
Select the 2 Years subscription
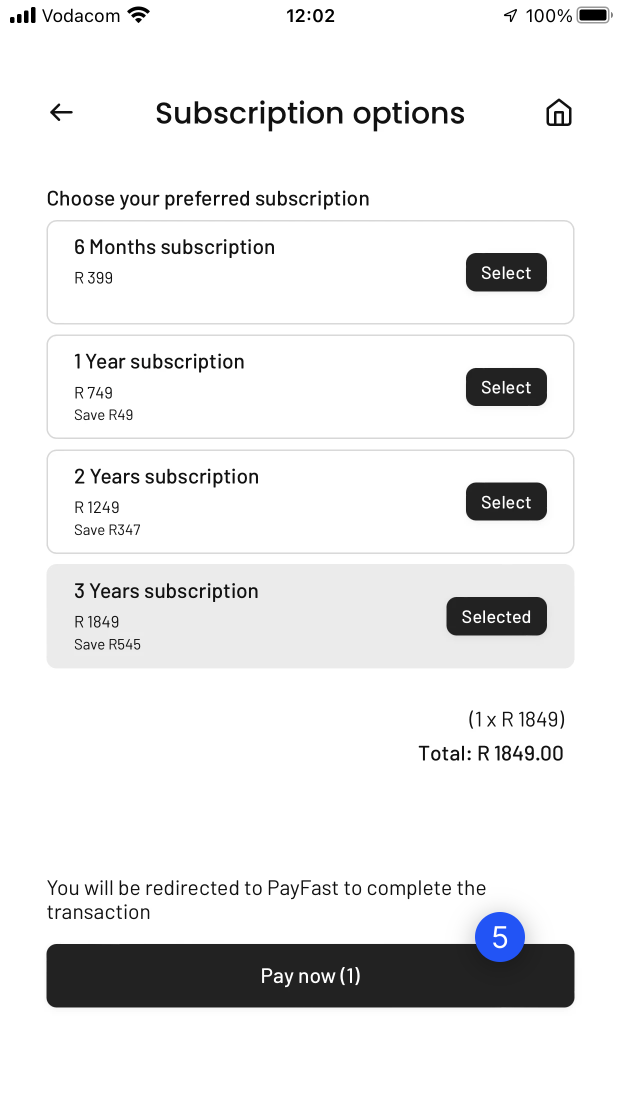[506, 502]
